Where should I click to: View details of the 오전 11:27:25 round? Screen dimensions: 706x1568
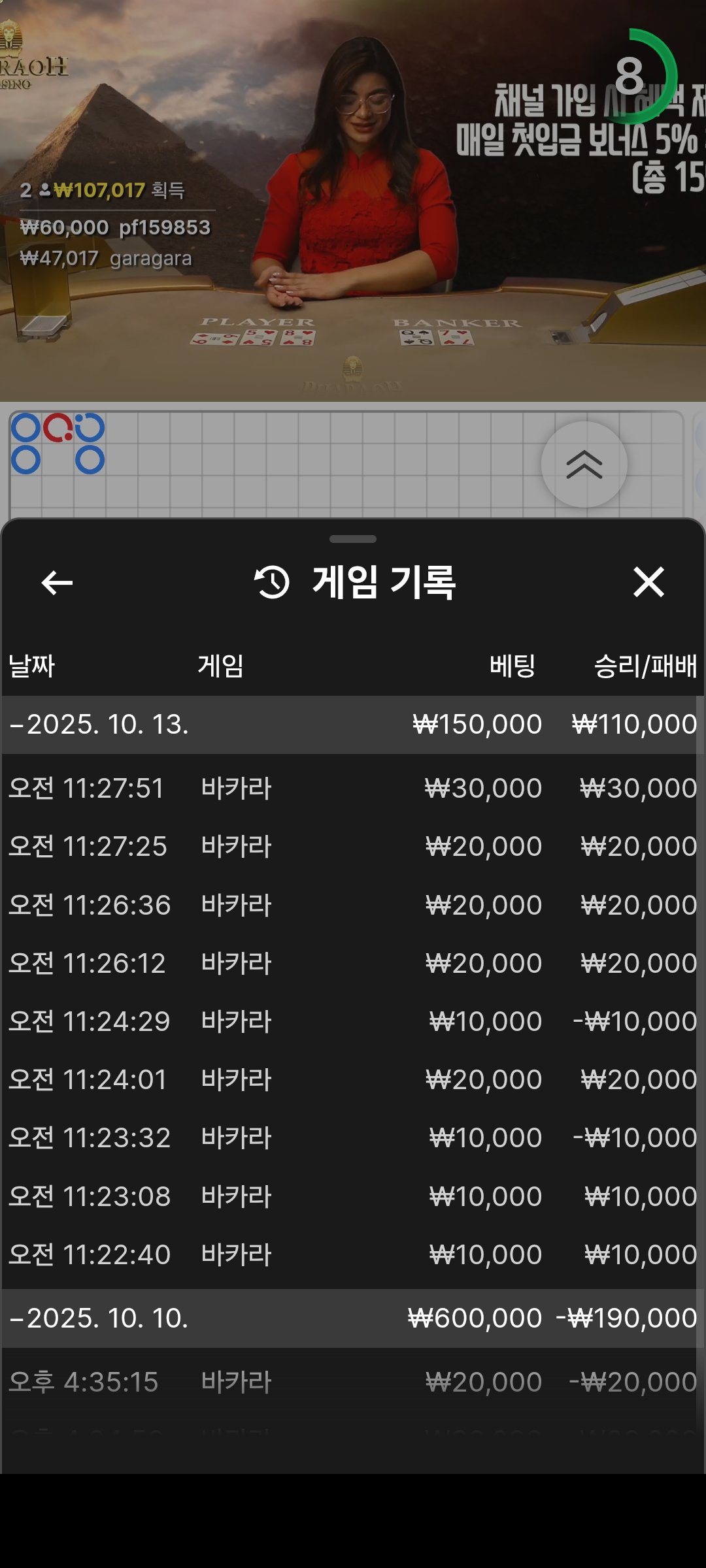(x=352, y=846)
